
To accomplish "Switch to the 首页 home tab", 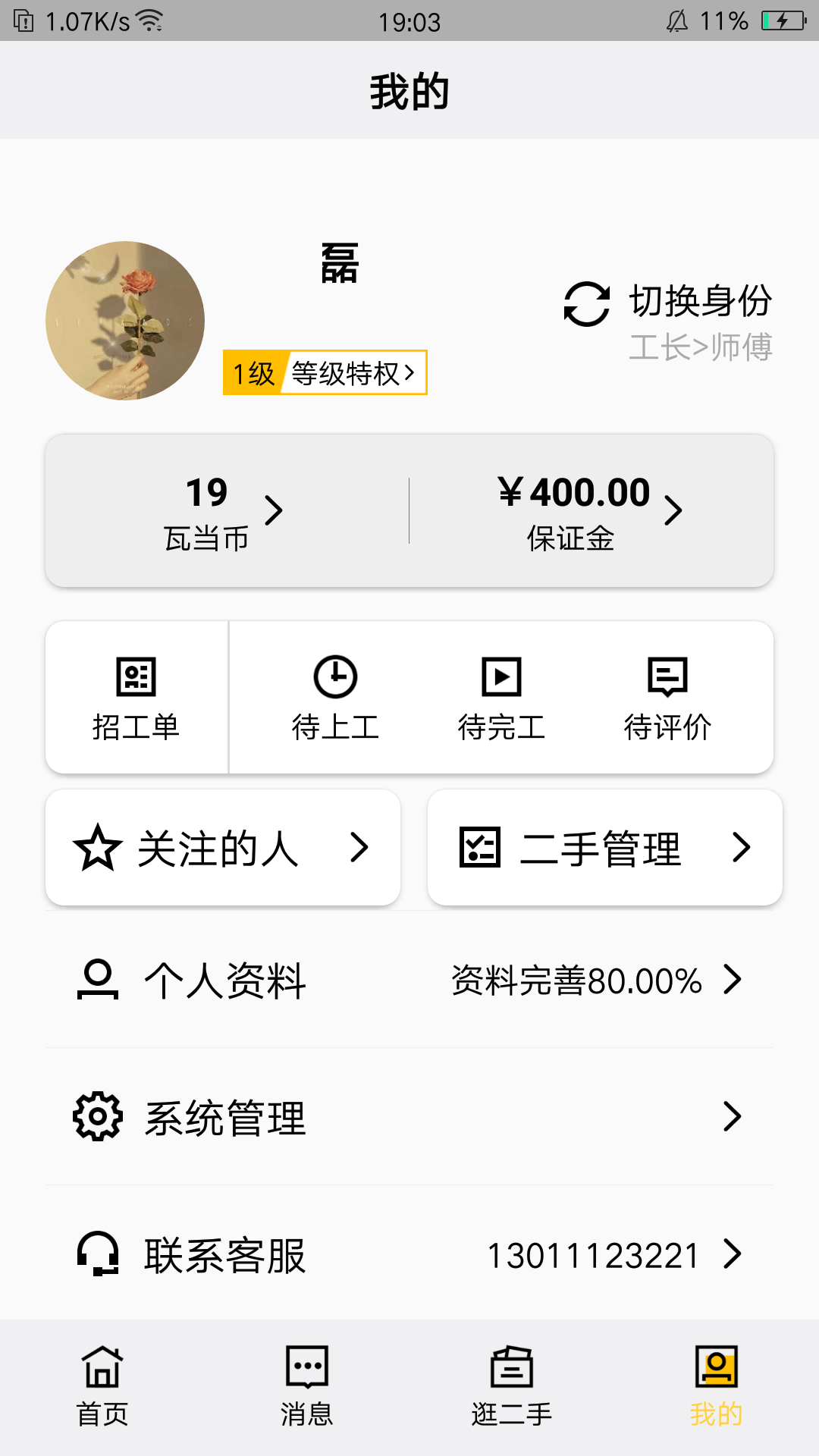I will tap(102, 1386).
